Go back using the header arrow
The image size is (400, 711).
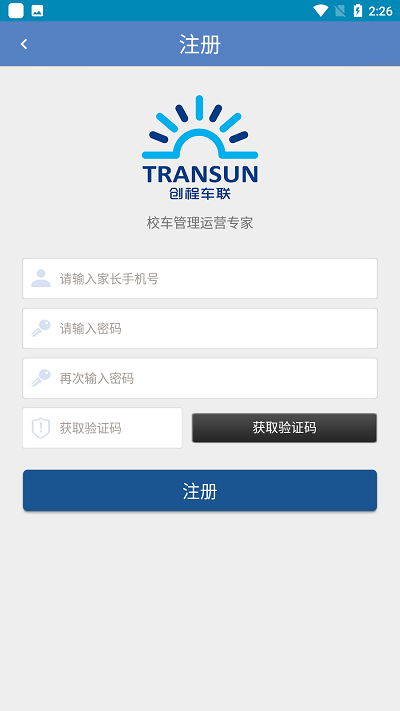(24, 44)
